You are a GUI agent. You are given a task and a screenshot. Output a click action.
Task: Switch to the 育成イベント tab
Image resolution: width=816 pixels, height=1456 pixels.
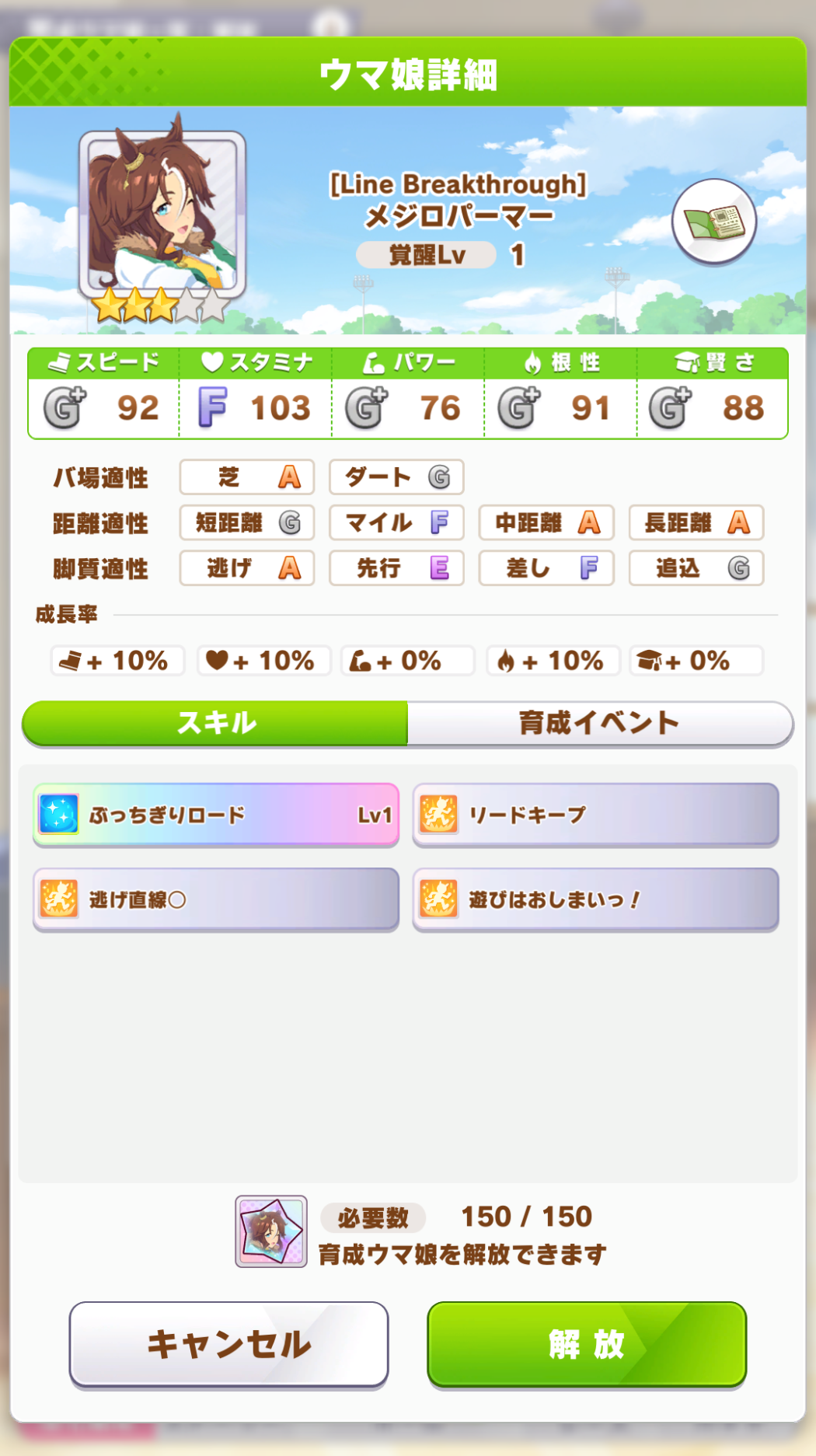pyautogui.click(x=599, y=723)
